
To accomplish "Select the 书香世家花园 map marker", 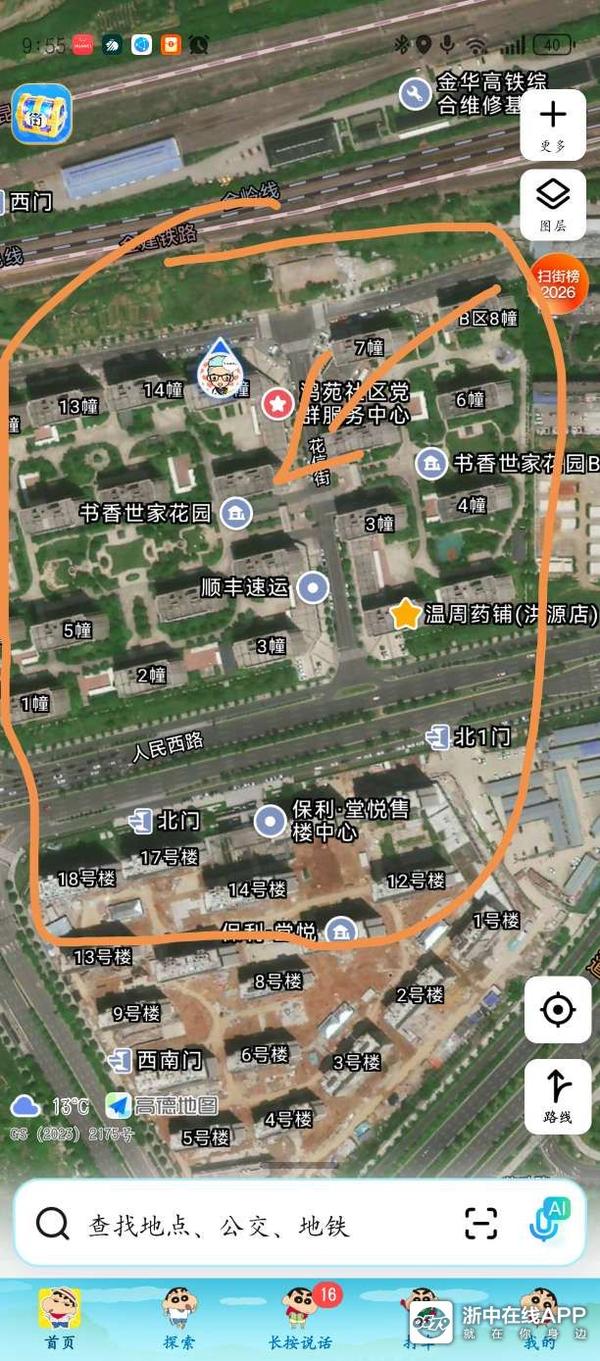I will (x=236, y=513).
